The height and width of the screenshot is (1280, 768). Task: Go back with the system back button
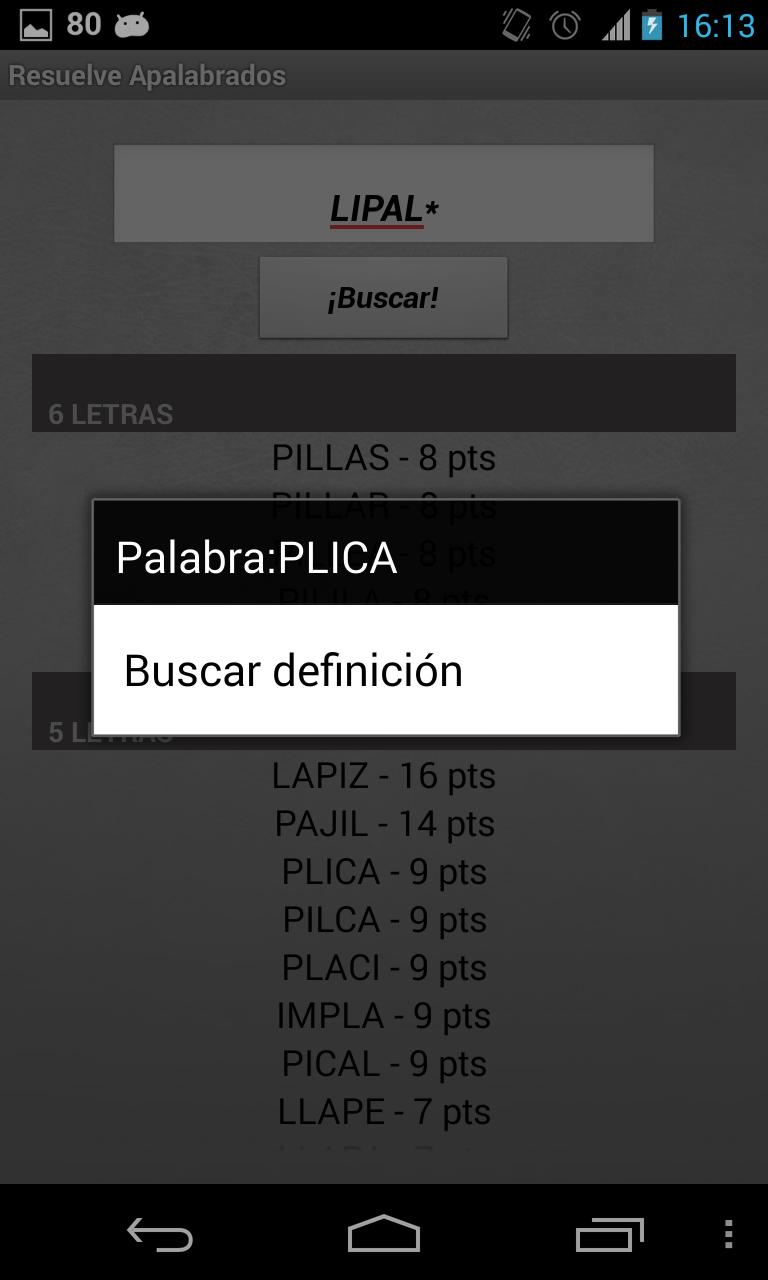[x=160, y=1235]
